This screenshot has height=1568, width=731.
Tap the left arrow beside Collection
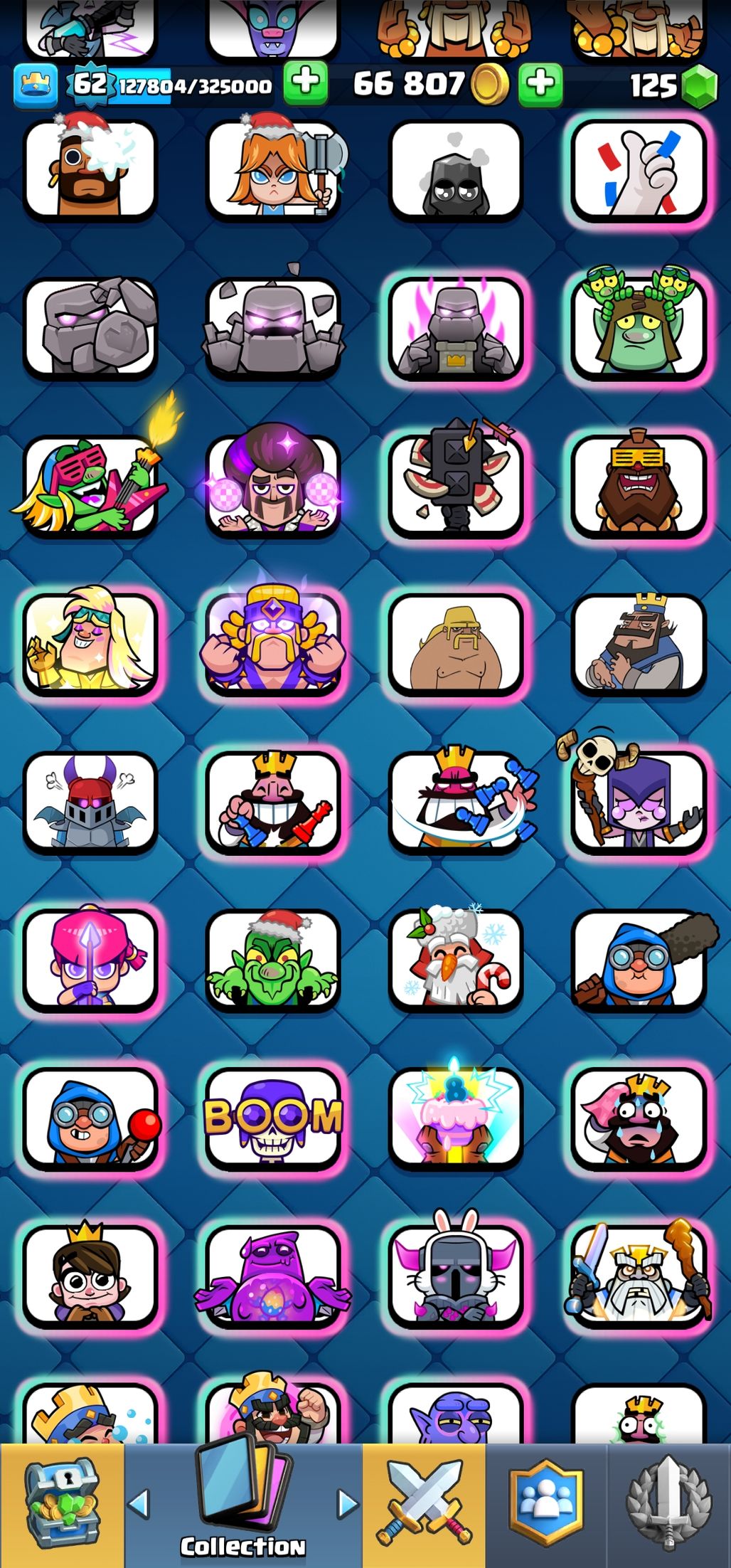139,1503
